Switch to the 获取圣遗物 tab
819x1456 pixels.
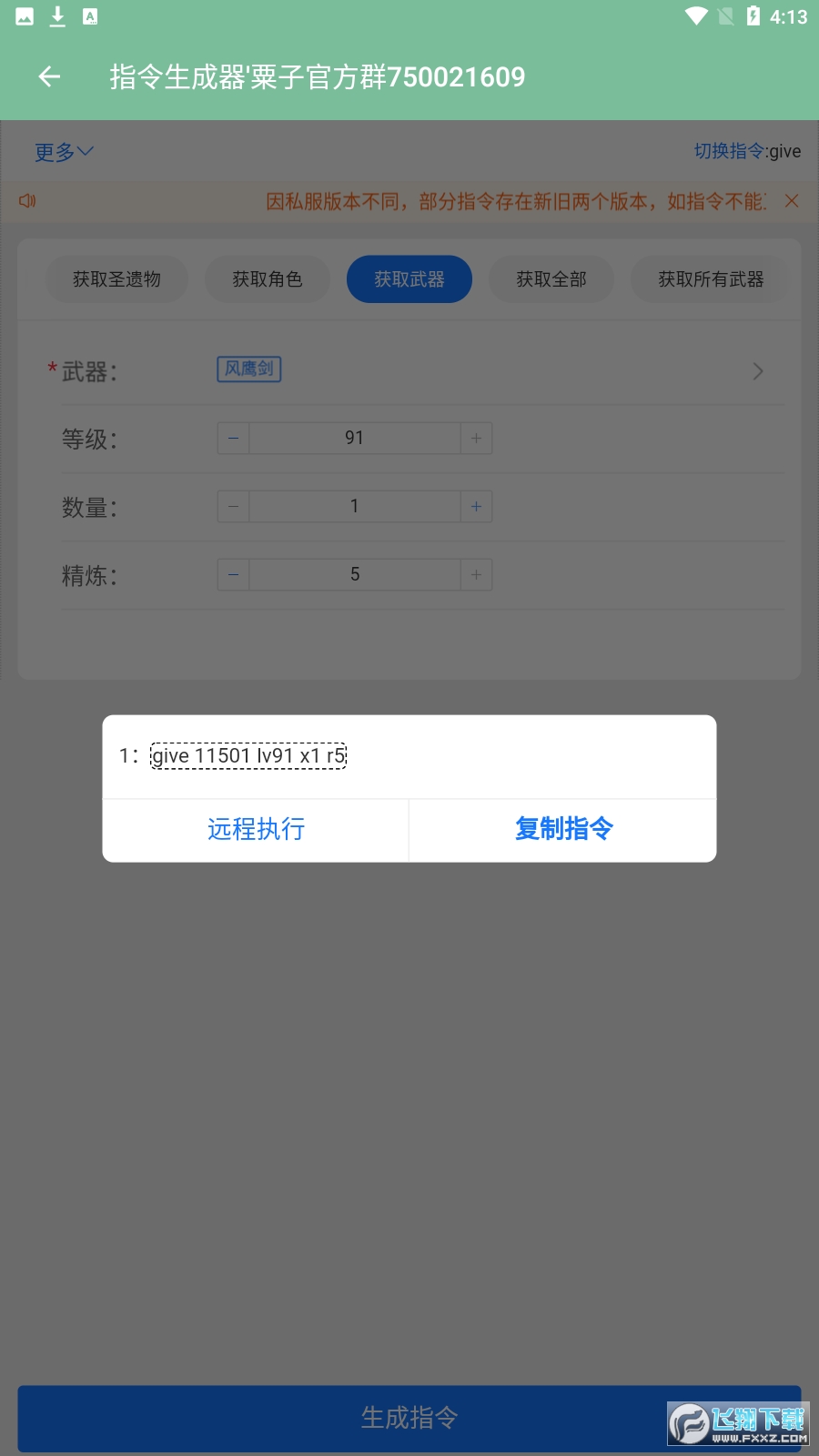point(116,279)
